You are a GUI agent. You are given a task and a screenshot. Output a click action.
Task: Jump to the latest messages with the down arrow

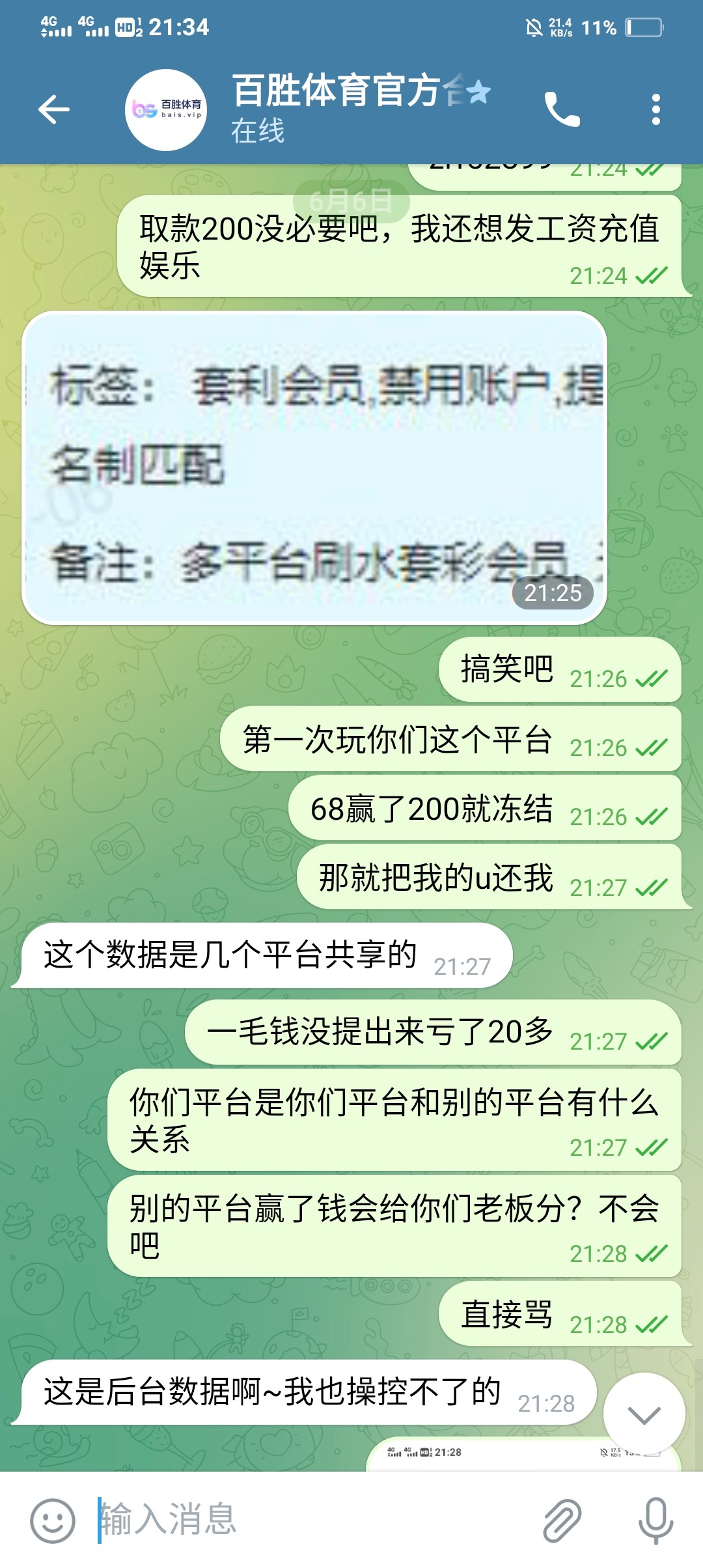(x=644, y=1415)
